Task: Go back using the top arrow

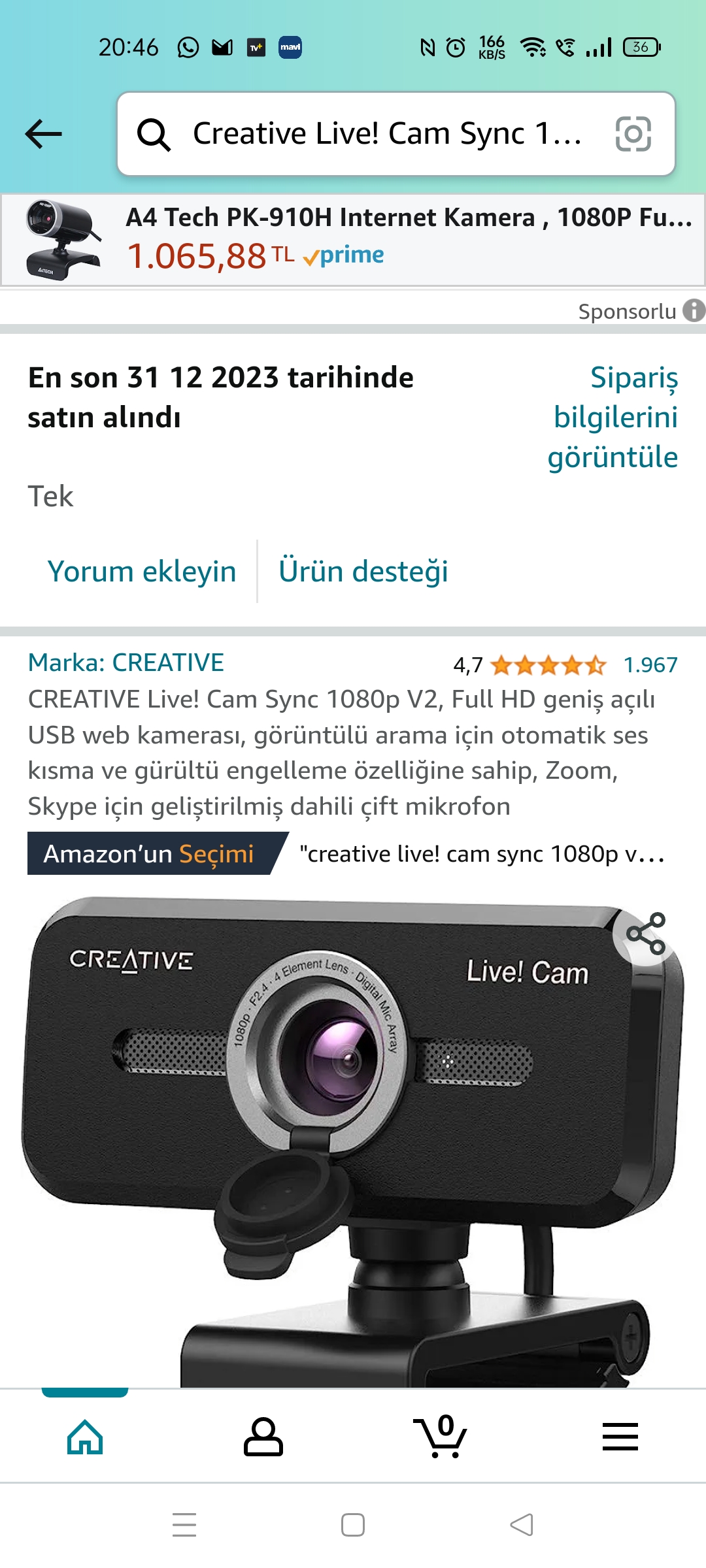Action: pyautogui.click(x=44, y=134)
